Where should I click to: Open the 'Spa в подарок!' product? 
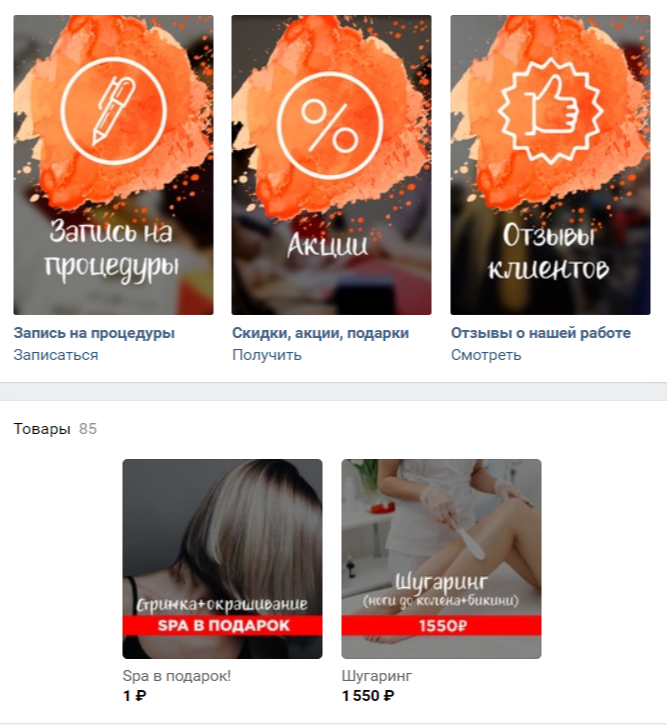point(222,558)
